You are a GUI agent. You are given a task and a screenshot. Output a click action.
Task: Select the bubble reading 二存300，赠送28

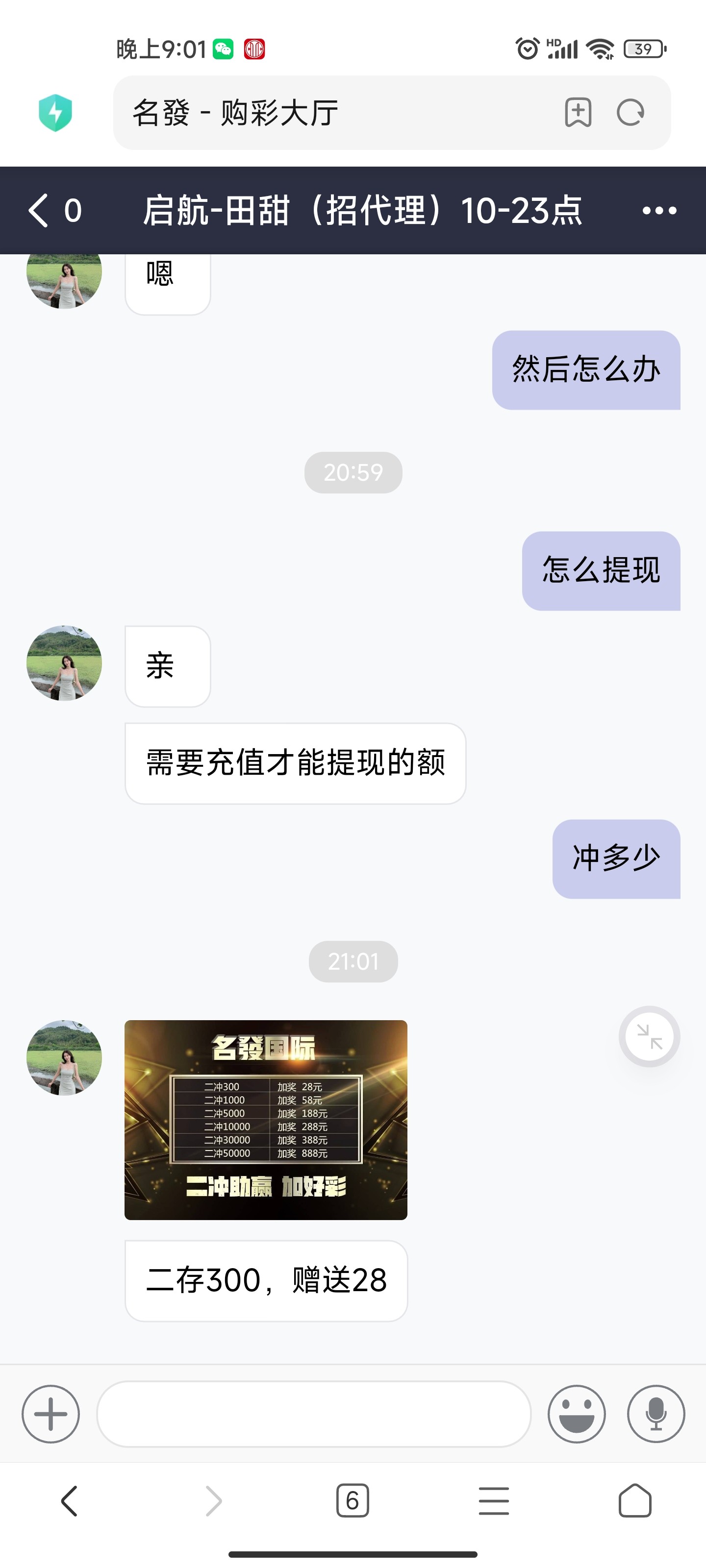(x=266, y=1281)
